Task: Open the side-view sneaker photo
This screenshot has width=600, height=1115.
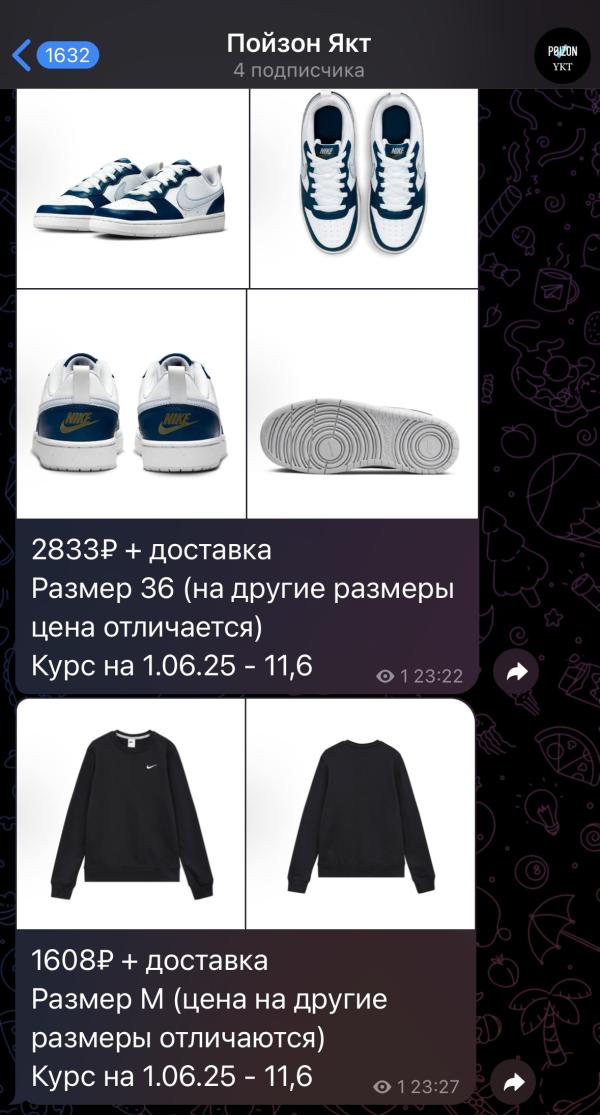Action: (132, 188)
